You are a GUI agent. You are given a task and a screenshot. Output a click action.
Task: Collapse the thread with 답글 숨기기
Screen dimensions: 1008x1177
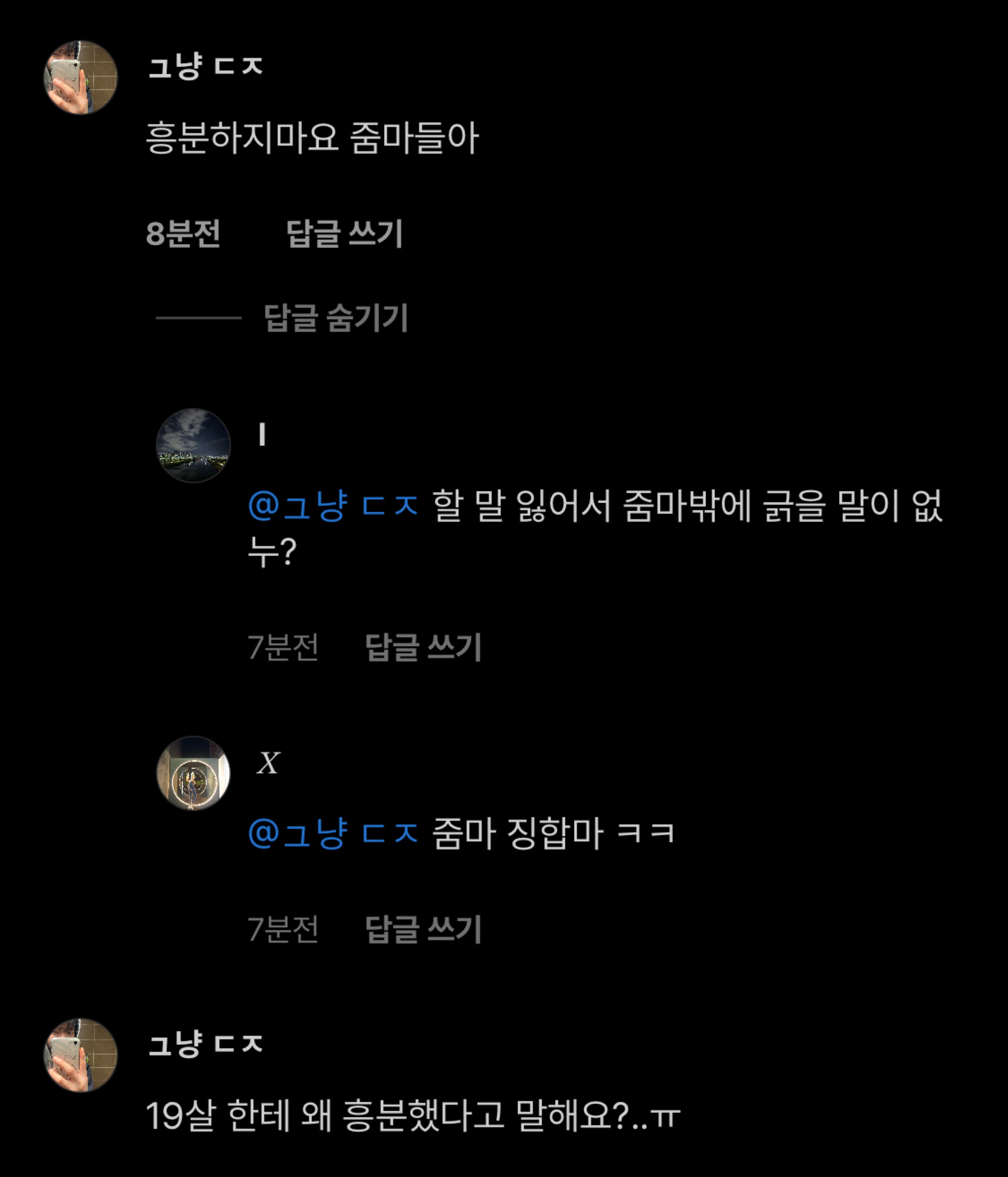coord(336,317)
